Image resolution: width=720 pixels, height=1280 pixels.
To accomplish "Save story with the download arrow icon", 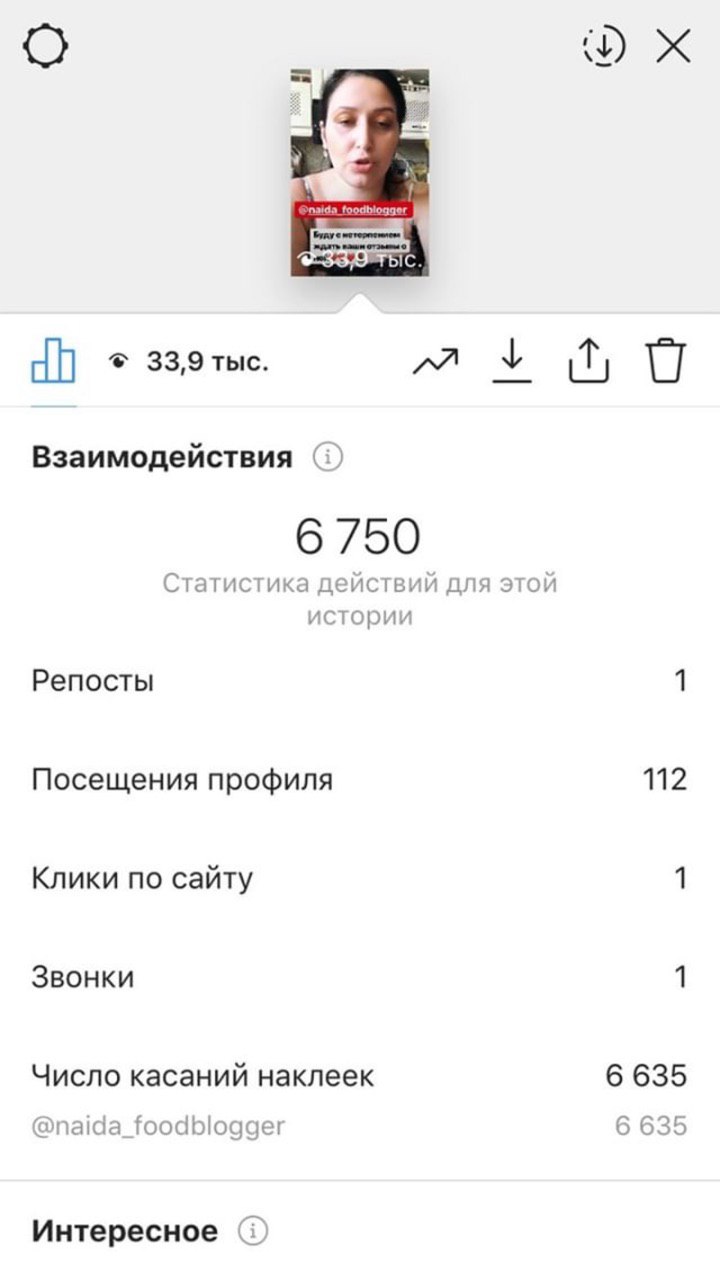I will (512, 360).
